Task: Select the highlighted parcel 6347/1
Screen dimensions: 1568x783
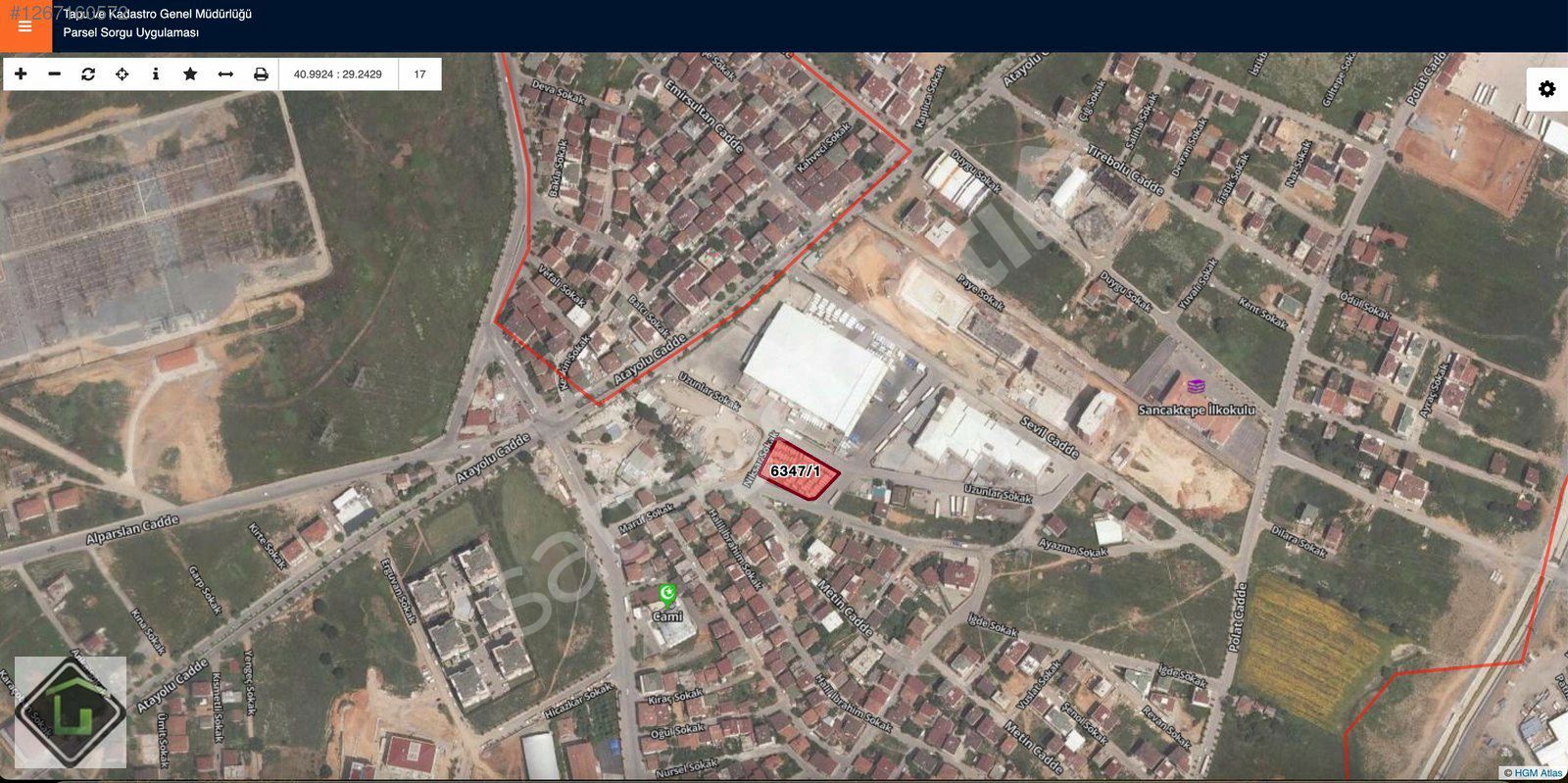Action: [800, 471]
